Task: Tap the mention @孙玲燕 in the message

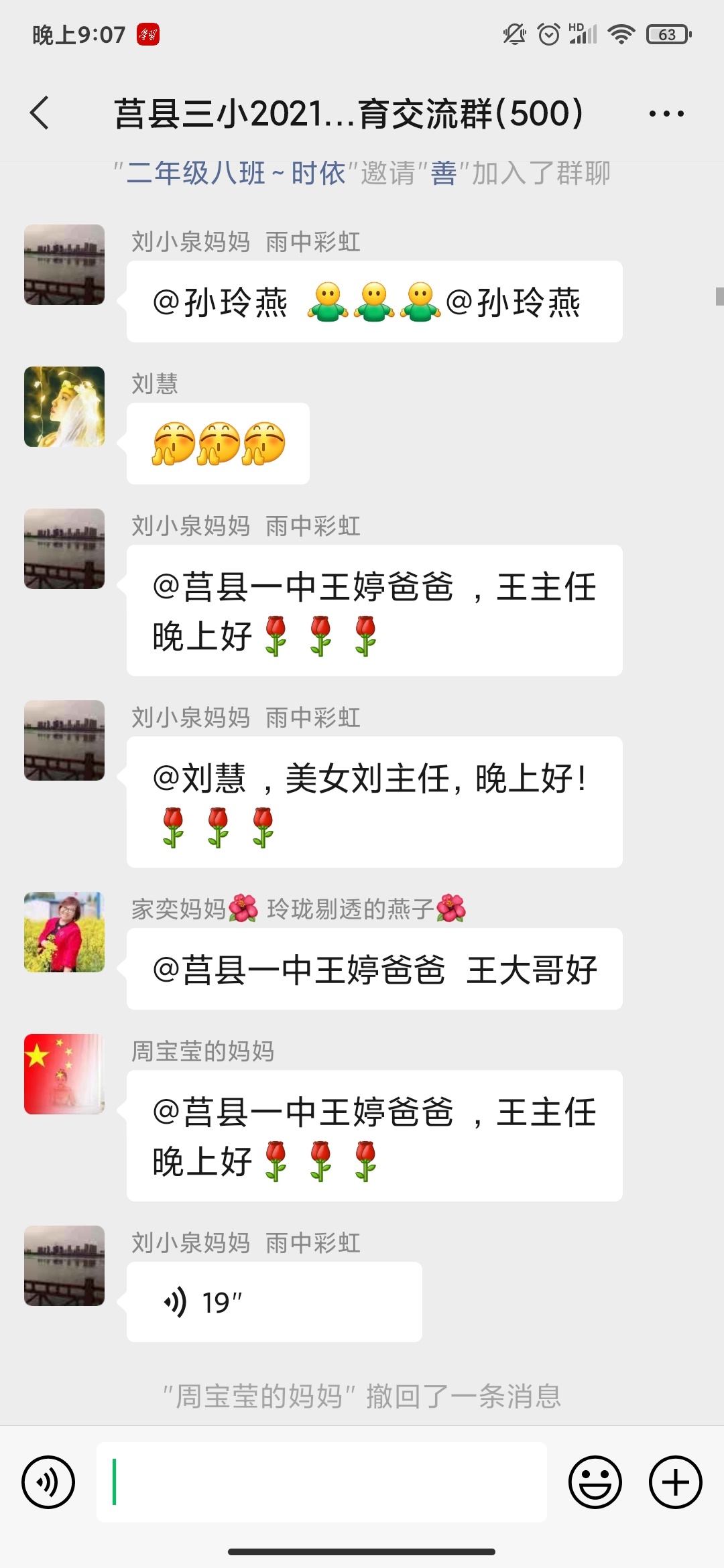Action: pos(221,302)
